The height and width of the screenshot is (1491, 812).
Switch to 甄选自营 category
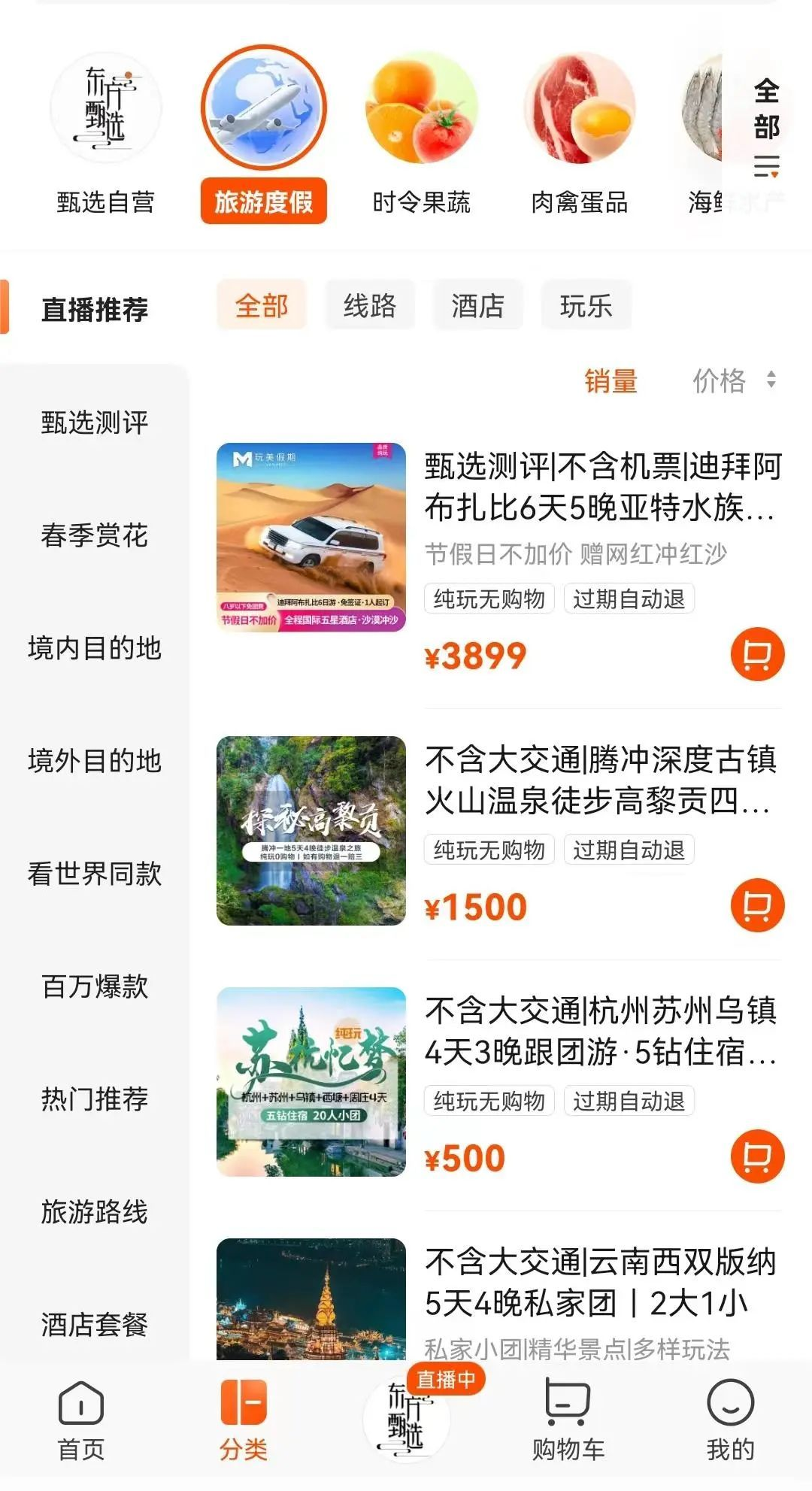105,135
